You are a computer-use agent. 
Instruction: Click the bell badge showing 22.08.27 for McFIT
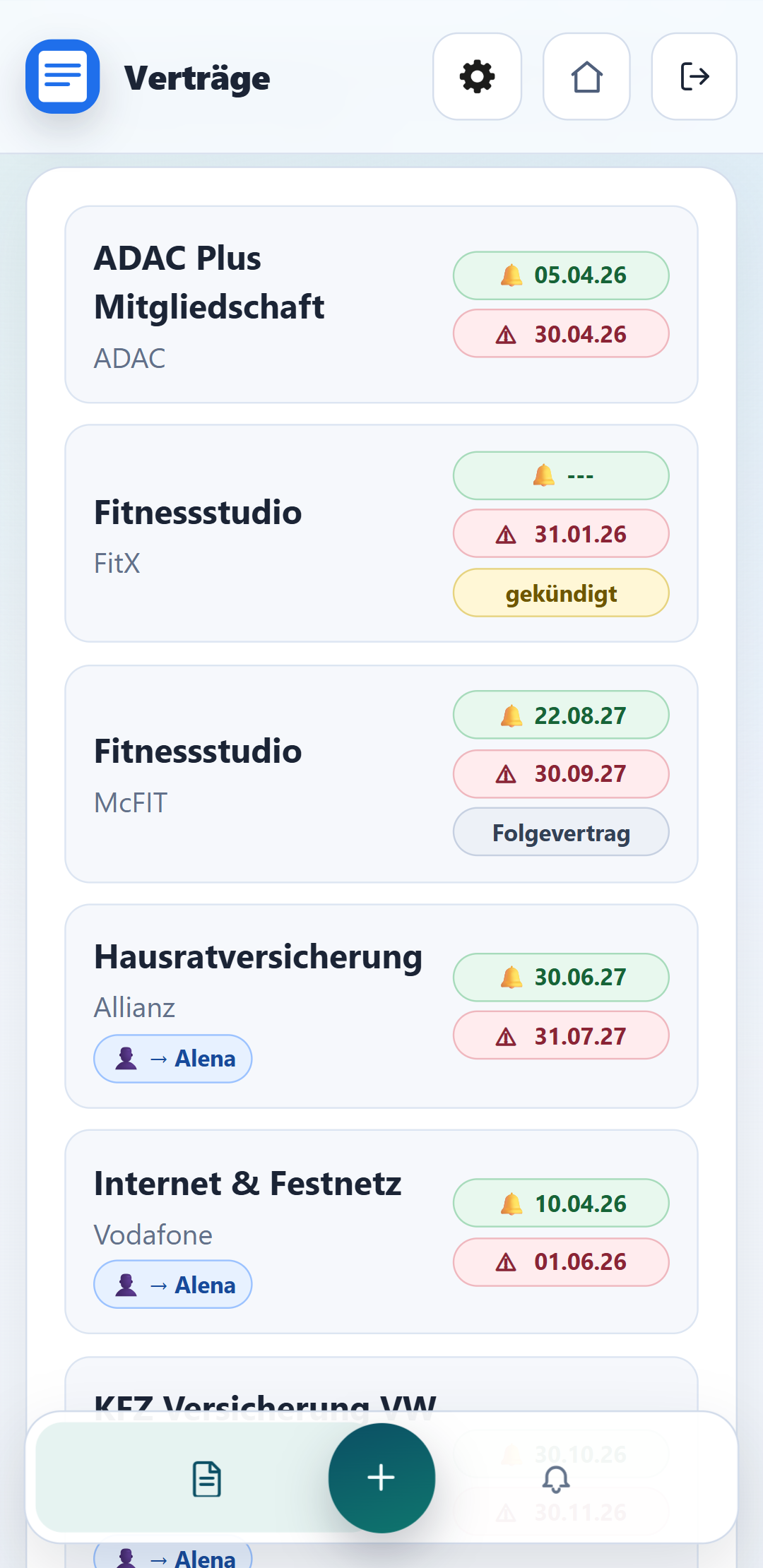click(560, 715)
